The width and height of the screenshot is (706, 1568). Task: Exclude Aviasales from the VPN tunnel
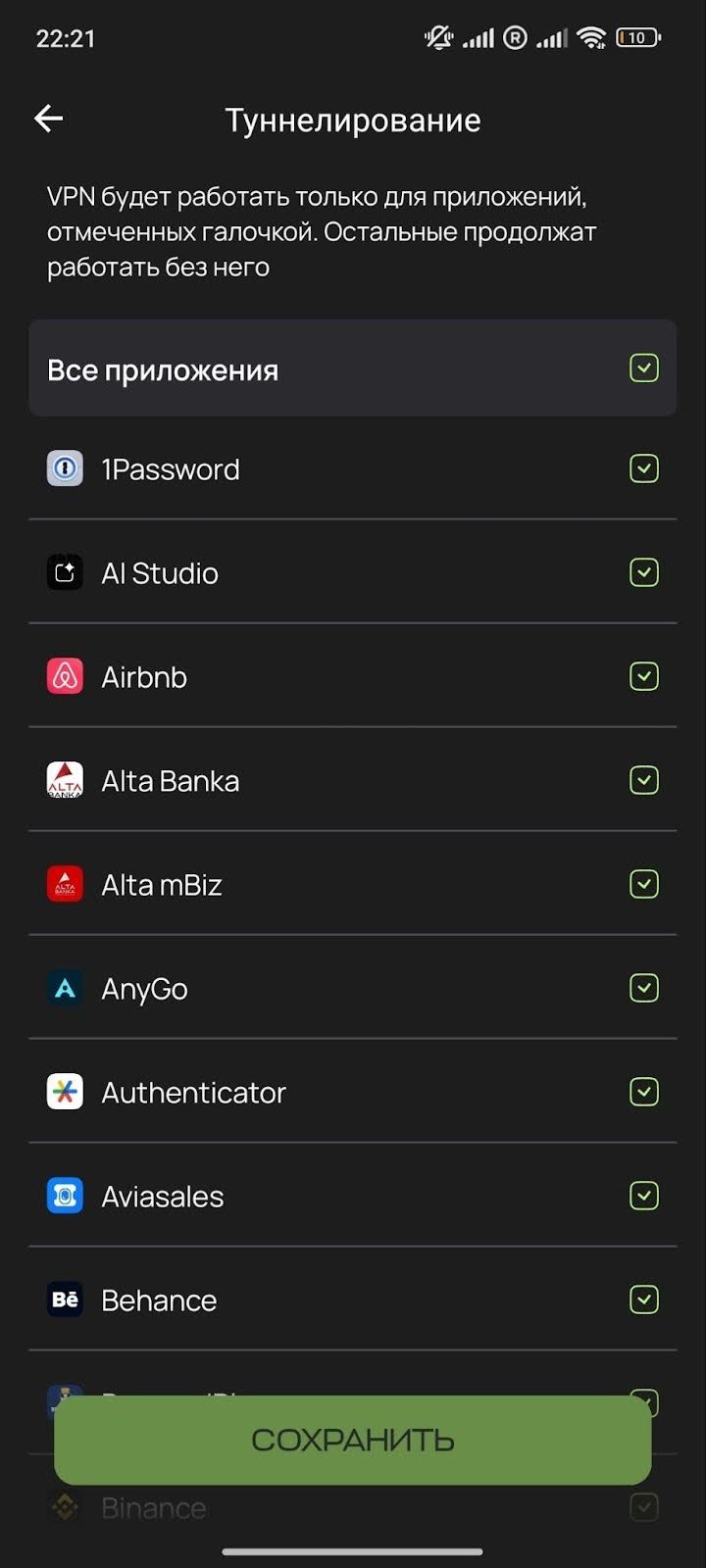point(644,1196)
